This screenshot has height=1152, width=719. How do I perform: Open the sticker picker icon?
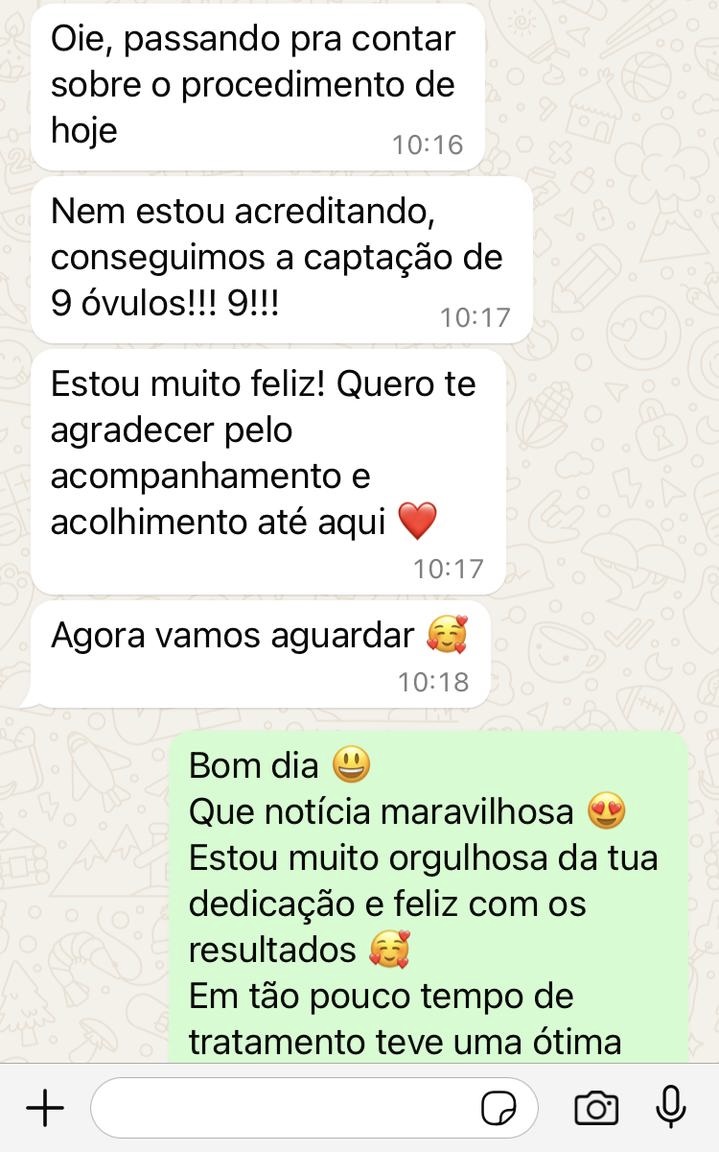coord(499,1108)
